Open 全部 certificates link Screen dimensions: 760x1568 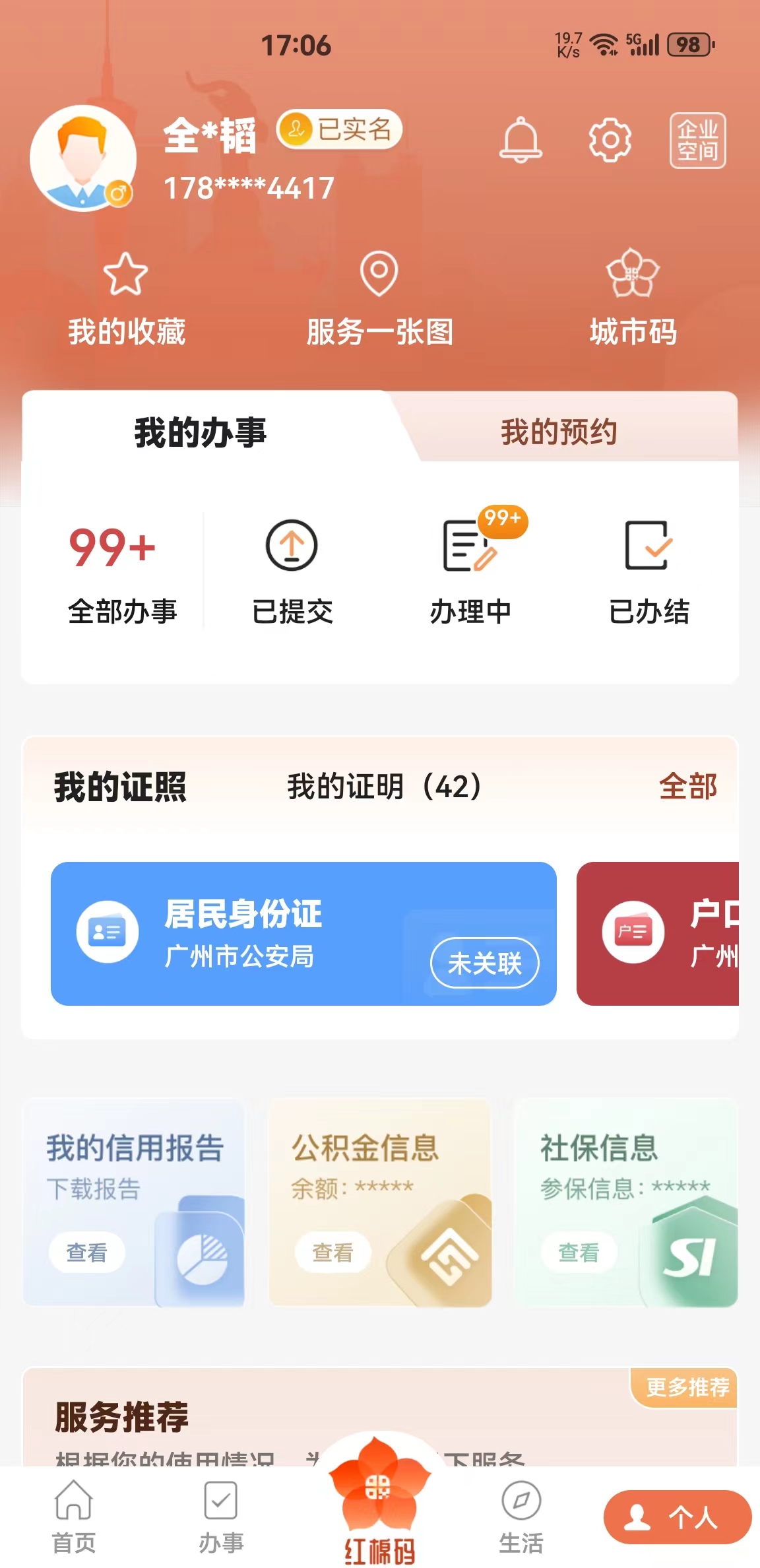(x=687, y=786)
